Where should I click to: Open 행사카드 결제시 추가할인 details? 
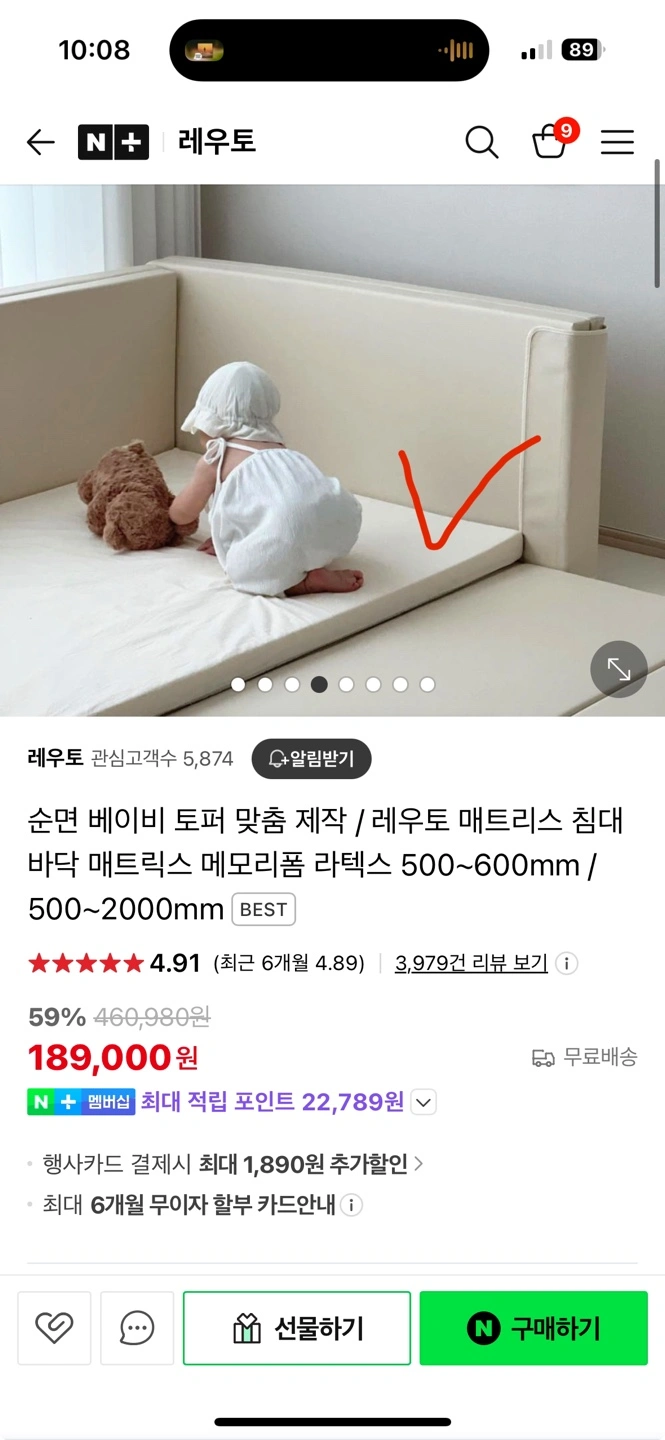[232, 1164]
